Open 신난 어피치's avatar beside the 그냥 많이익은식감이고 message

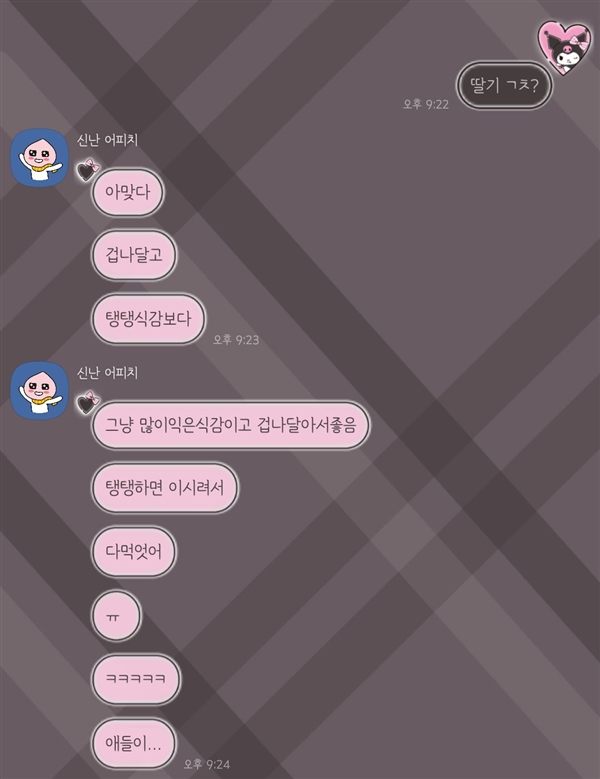tap(40, 390)
